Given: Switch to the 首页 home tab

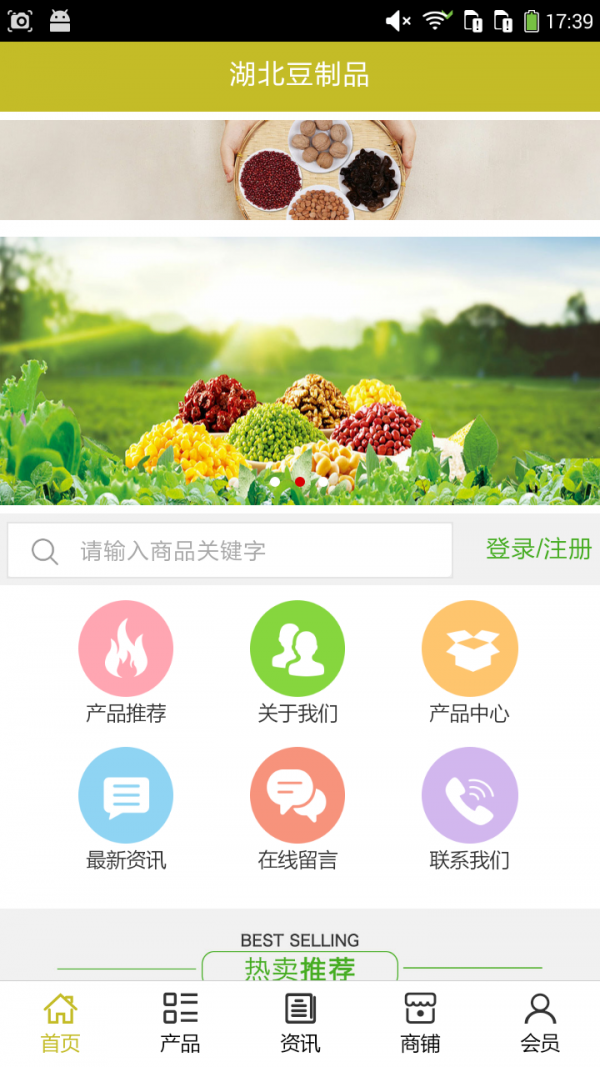Looking at the screenshot, I should (60, 1022).
